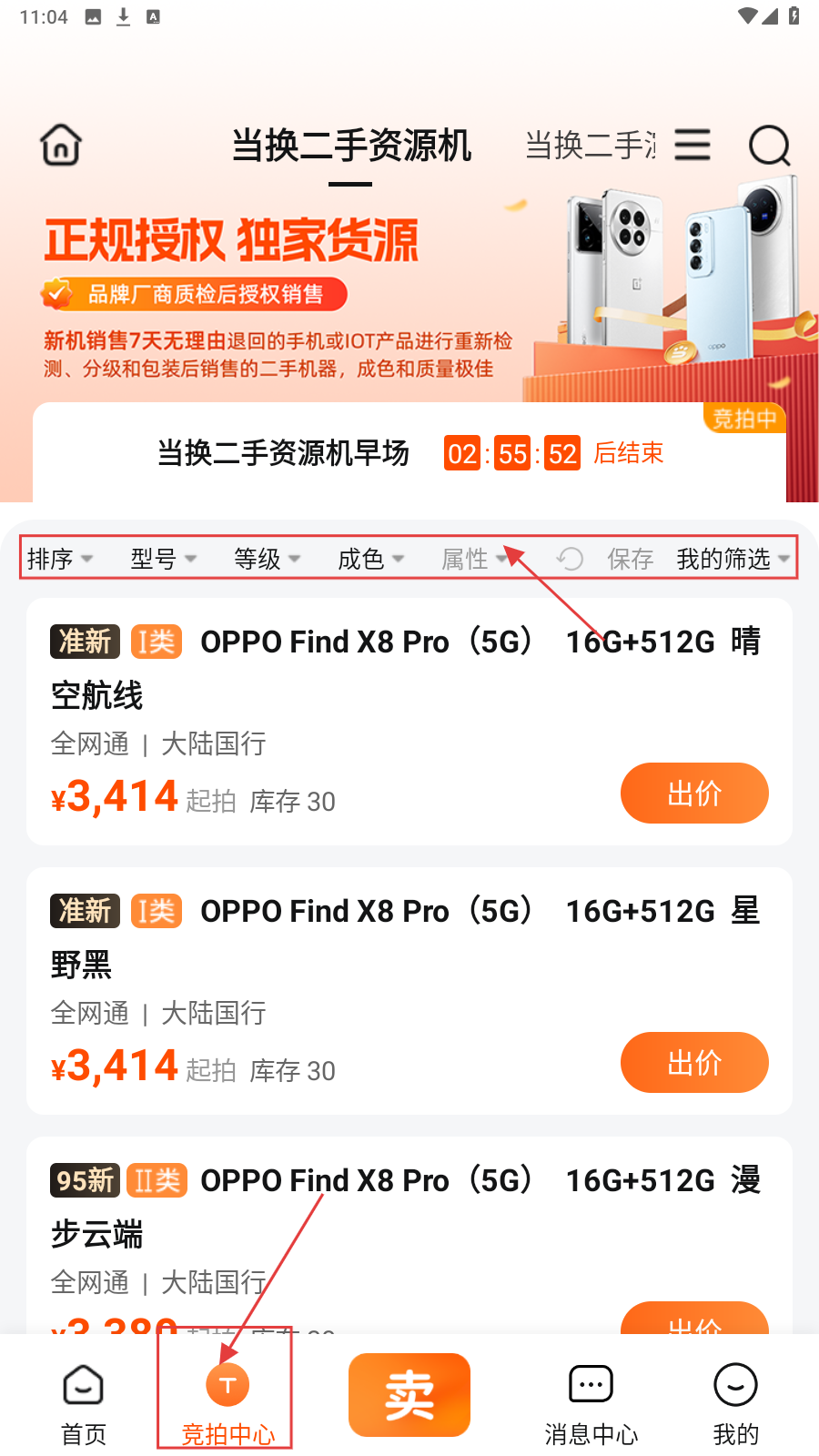
Task: Reset filters with the refresh icon
Action: pos(571,559)
